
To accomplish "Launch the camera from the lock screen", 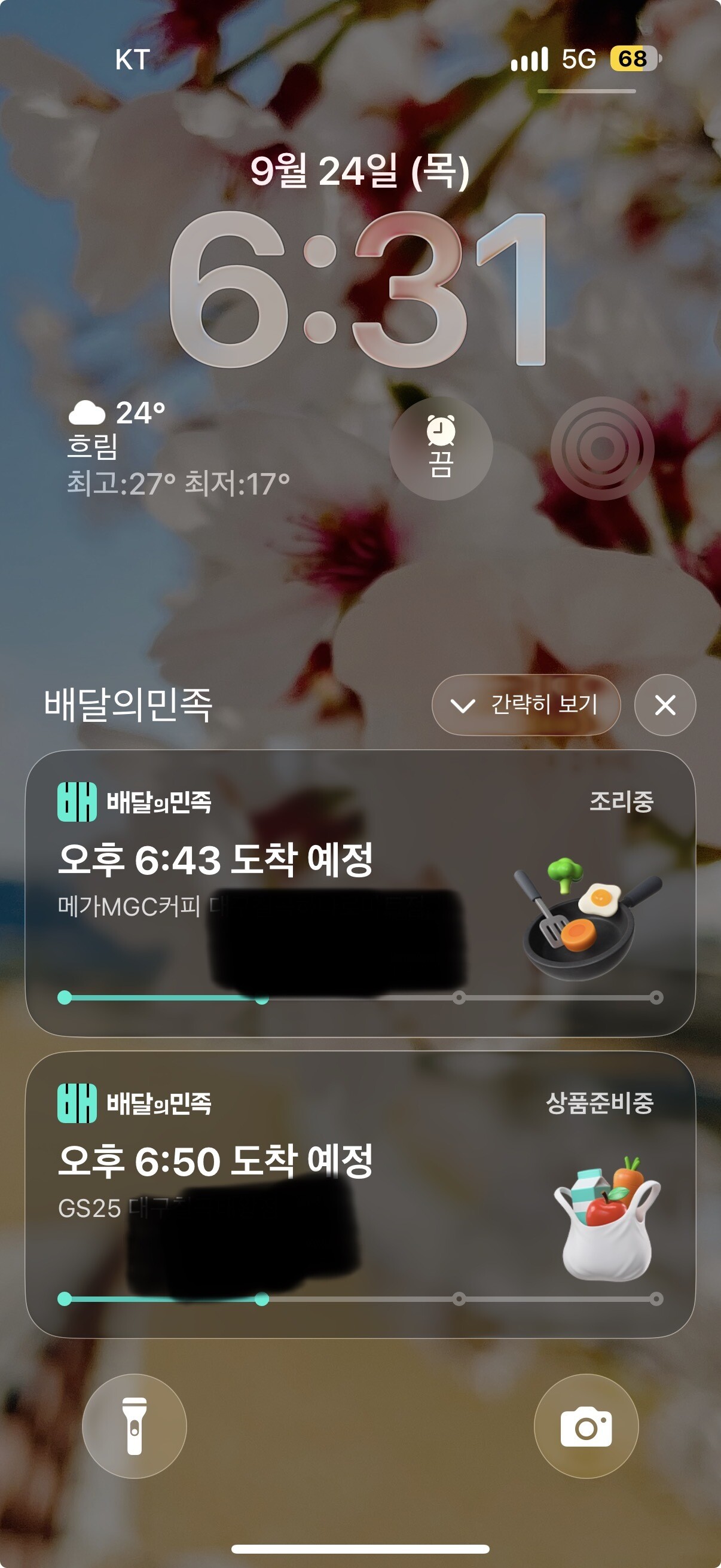I will click(586, 1426).
